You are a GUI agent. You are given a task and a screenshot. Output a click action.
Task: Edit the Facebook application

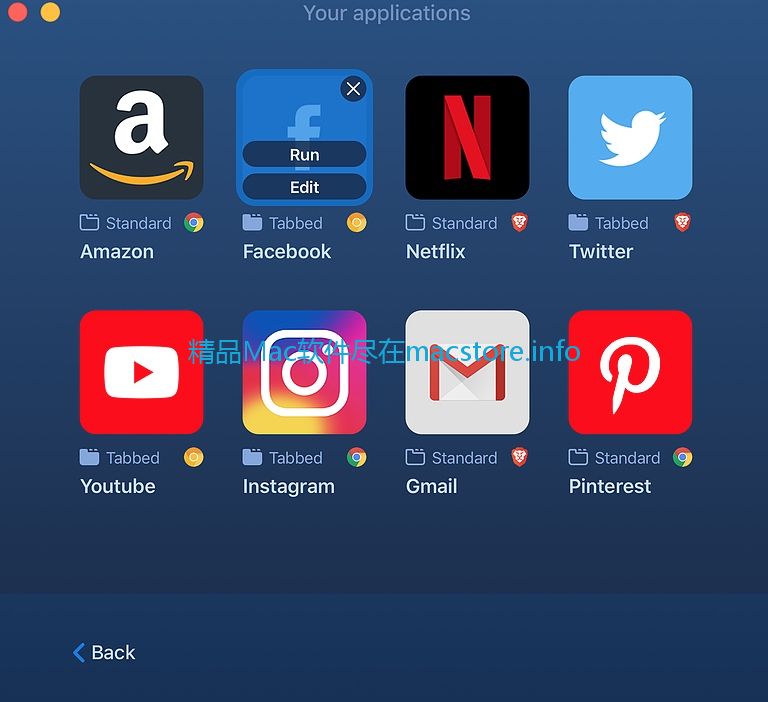304,187
